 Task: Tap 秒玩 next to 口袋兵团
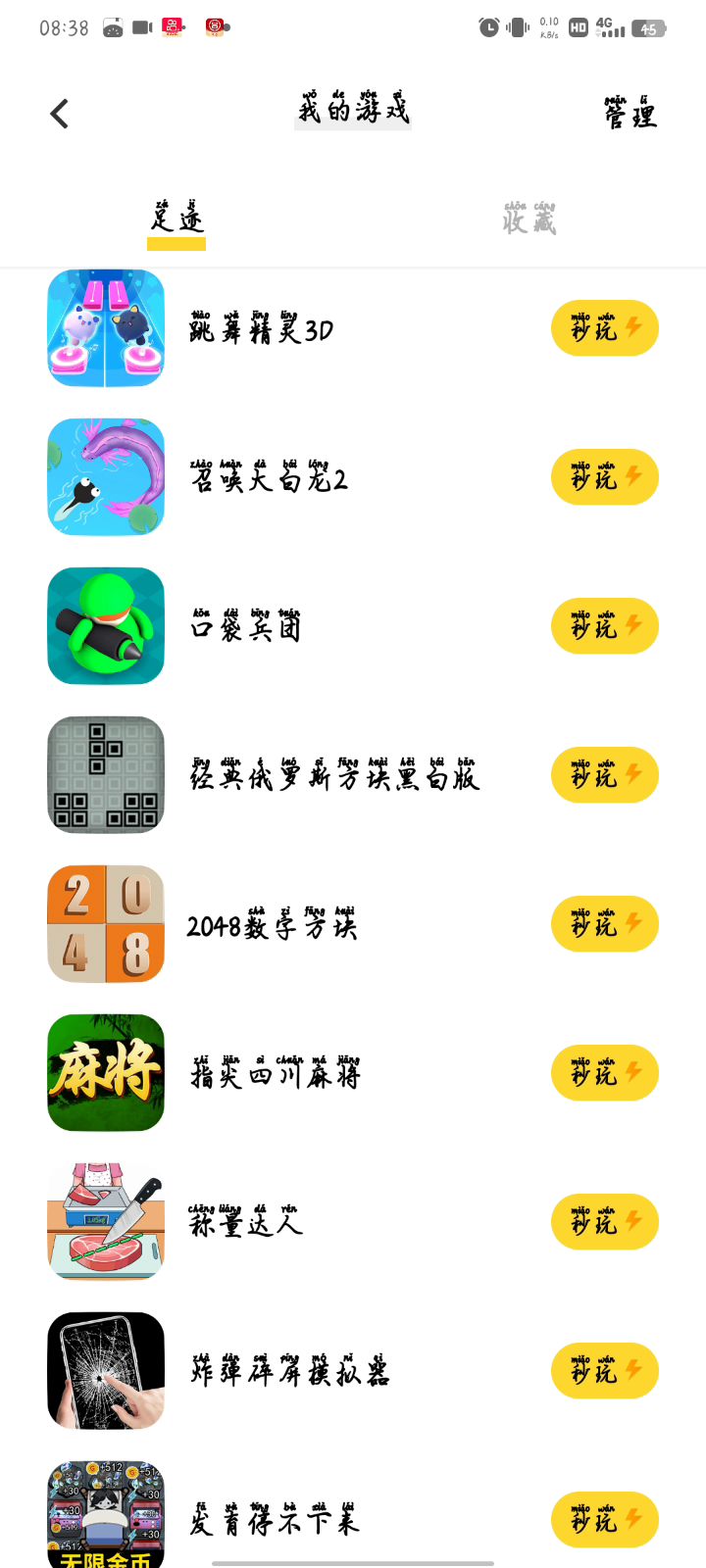pos(604,626)
